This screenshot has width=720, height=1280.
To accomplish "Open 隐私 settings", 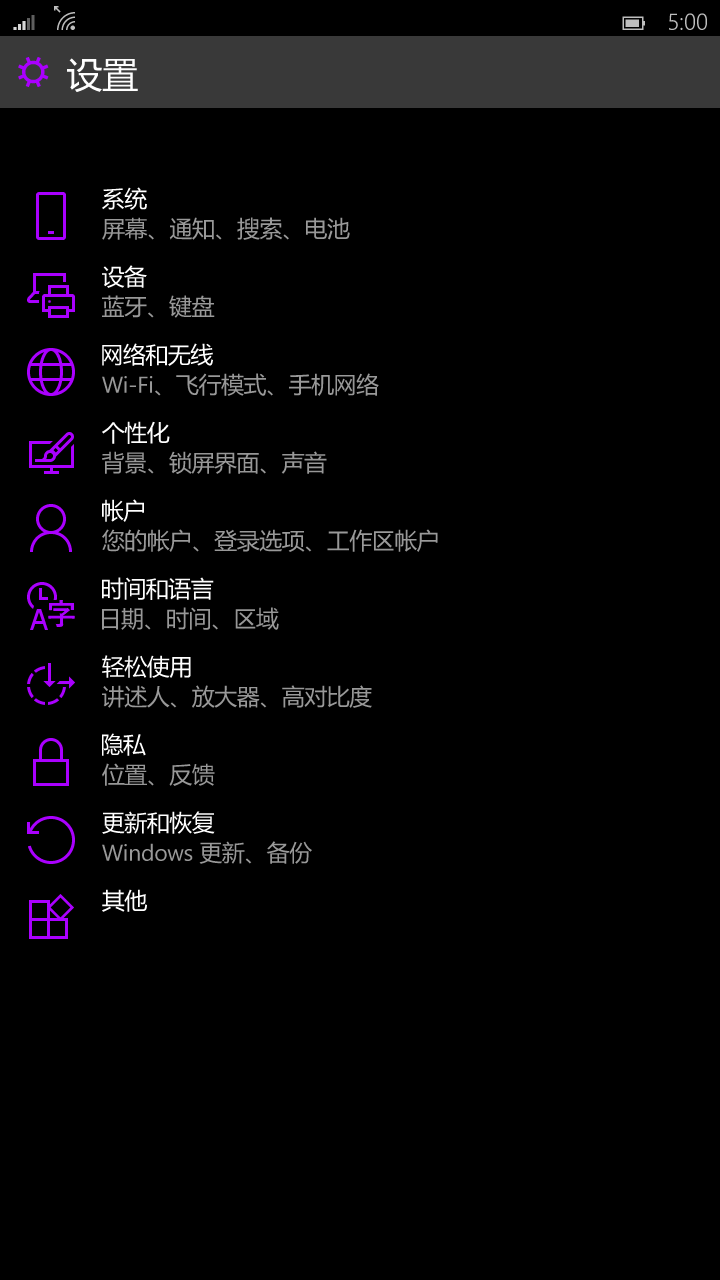I will [360, 761].
